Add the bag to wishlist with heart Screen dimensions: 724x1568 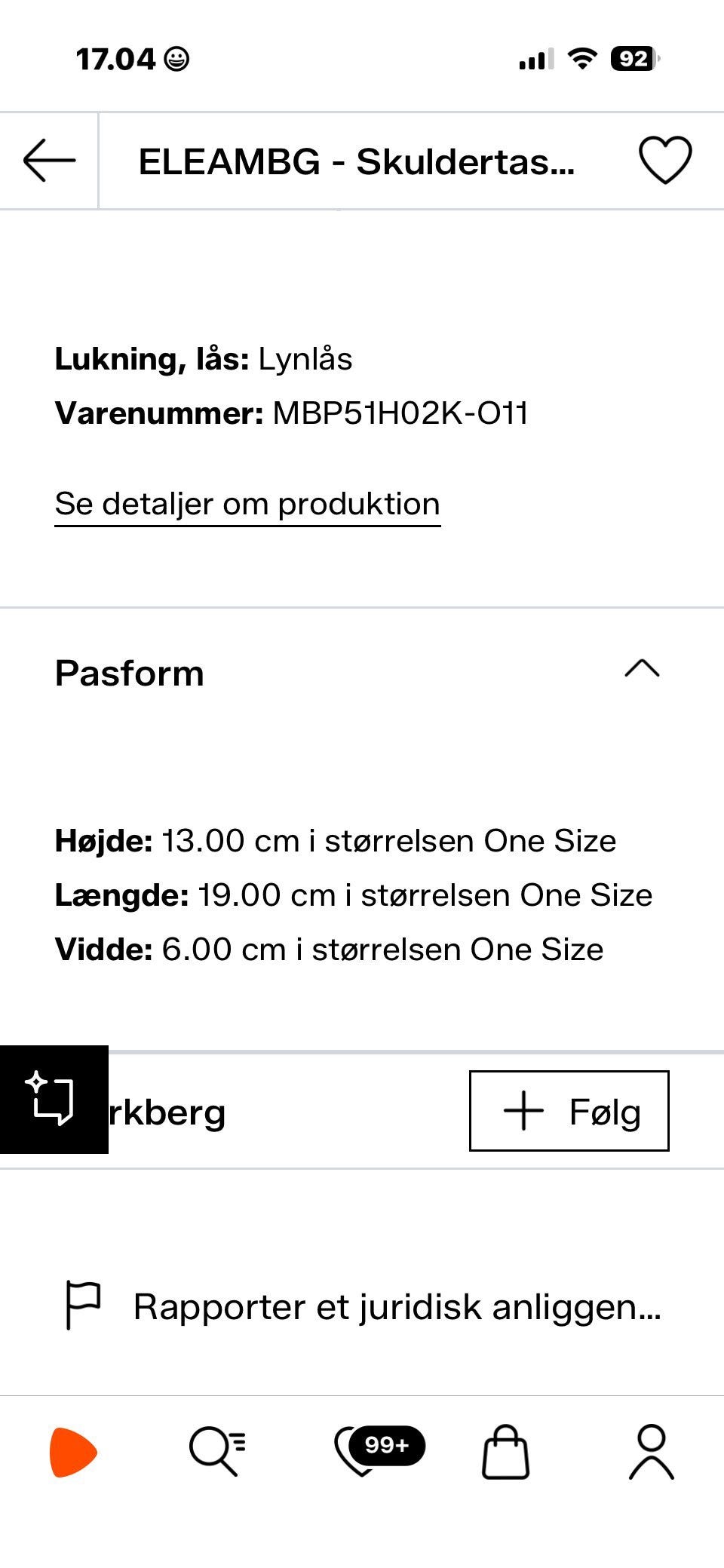tap(665, 160)
